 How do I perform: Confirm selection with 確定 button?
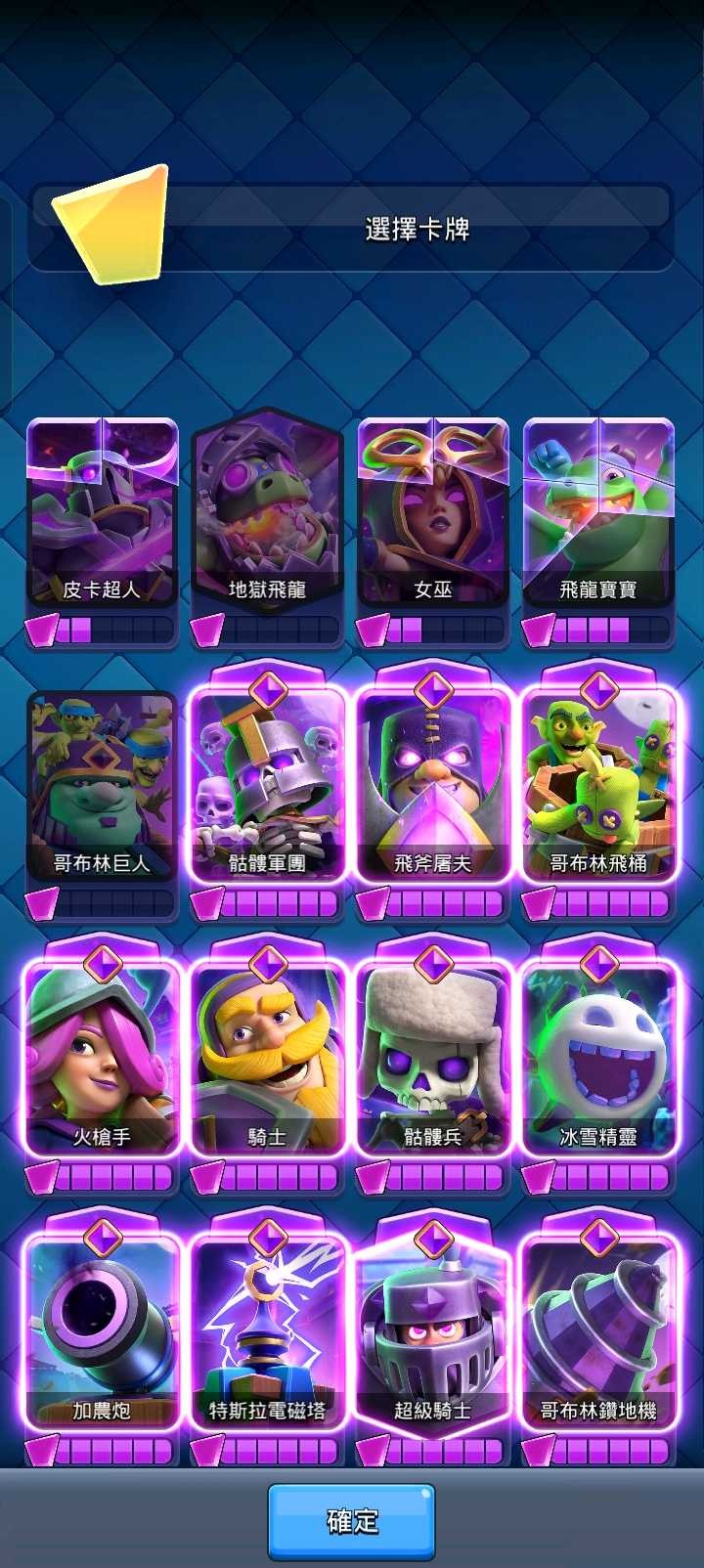[352, 1521]
